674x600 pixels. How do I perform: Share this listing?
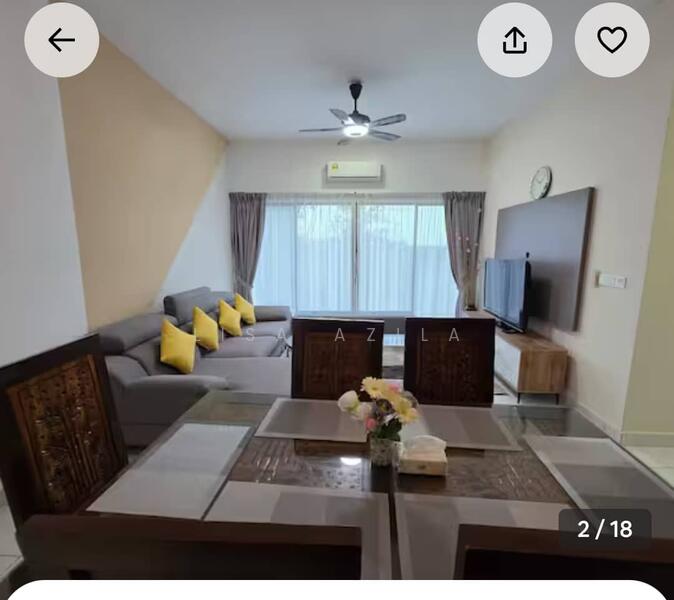[x=514, y=40]
